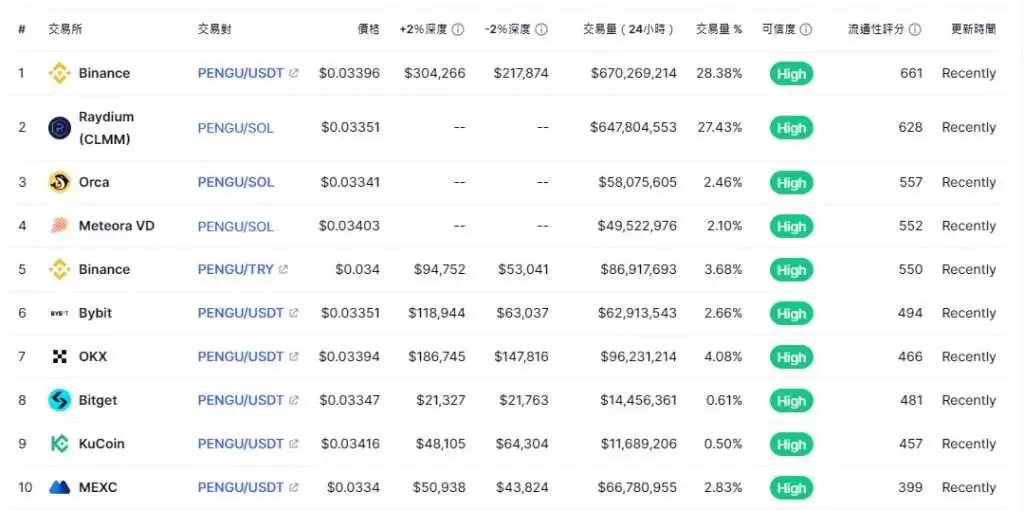Image resolution: width=1024 pixels, height=510 pixels.
Task: Open the Orca PENGU/SOL pair link
Action: 235,182
